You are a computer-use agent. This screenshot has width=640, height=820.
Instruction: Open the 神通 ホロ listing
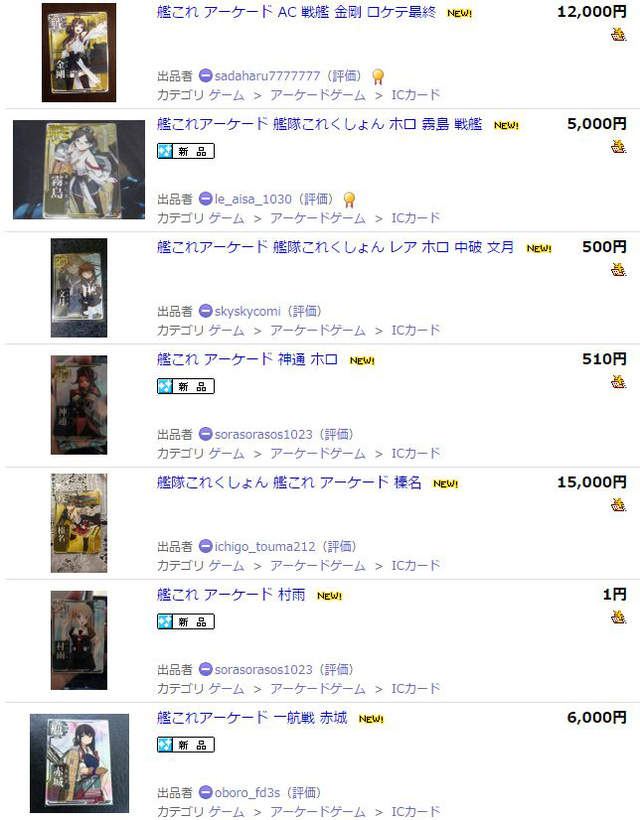click(247, 359)
